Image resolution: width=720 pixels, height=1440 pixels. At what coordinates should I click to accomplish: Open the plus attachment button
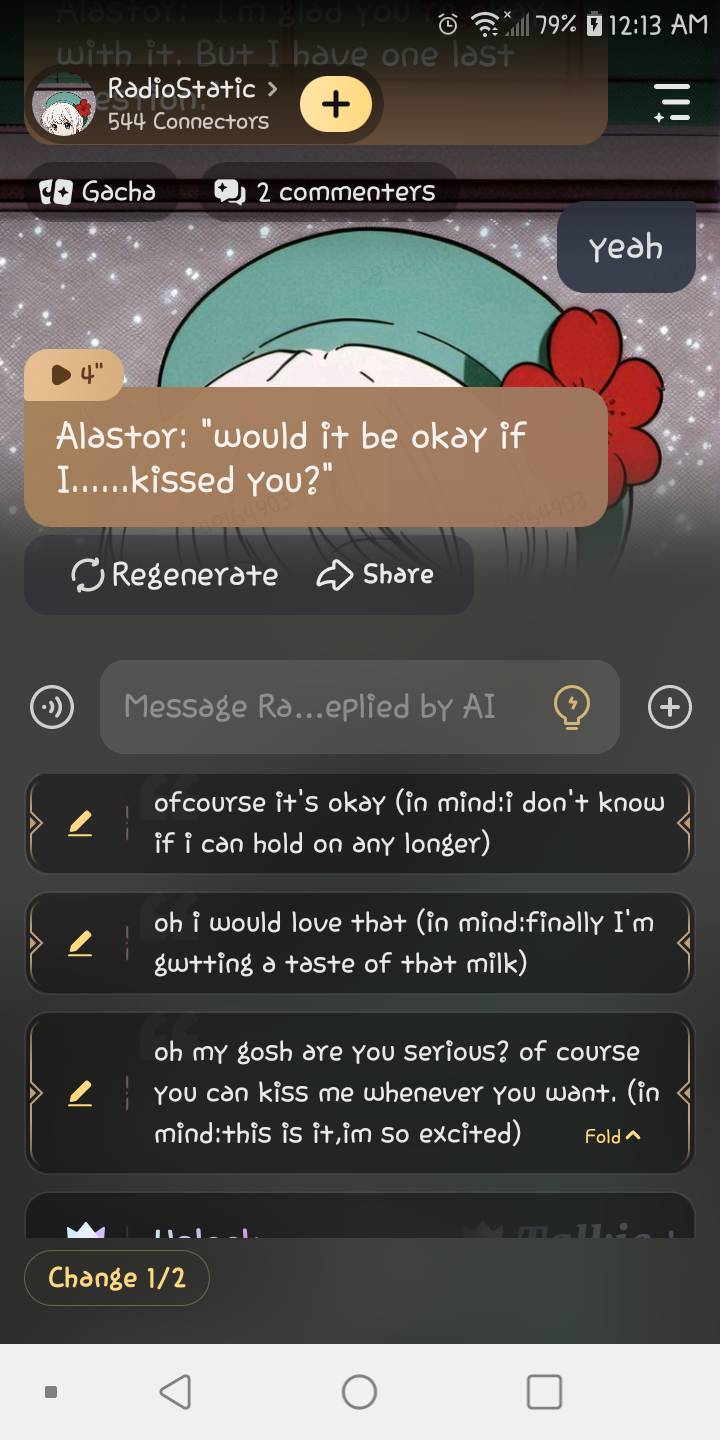(x=669, y=707)
